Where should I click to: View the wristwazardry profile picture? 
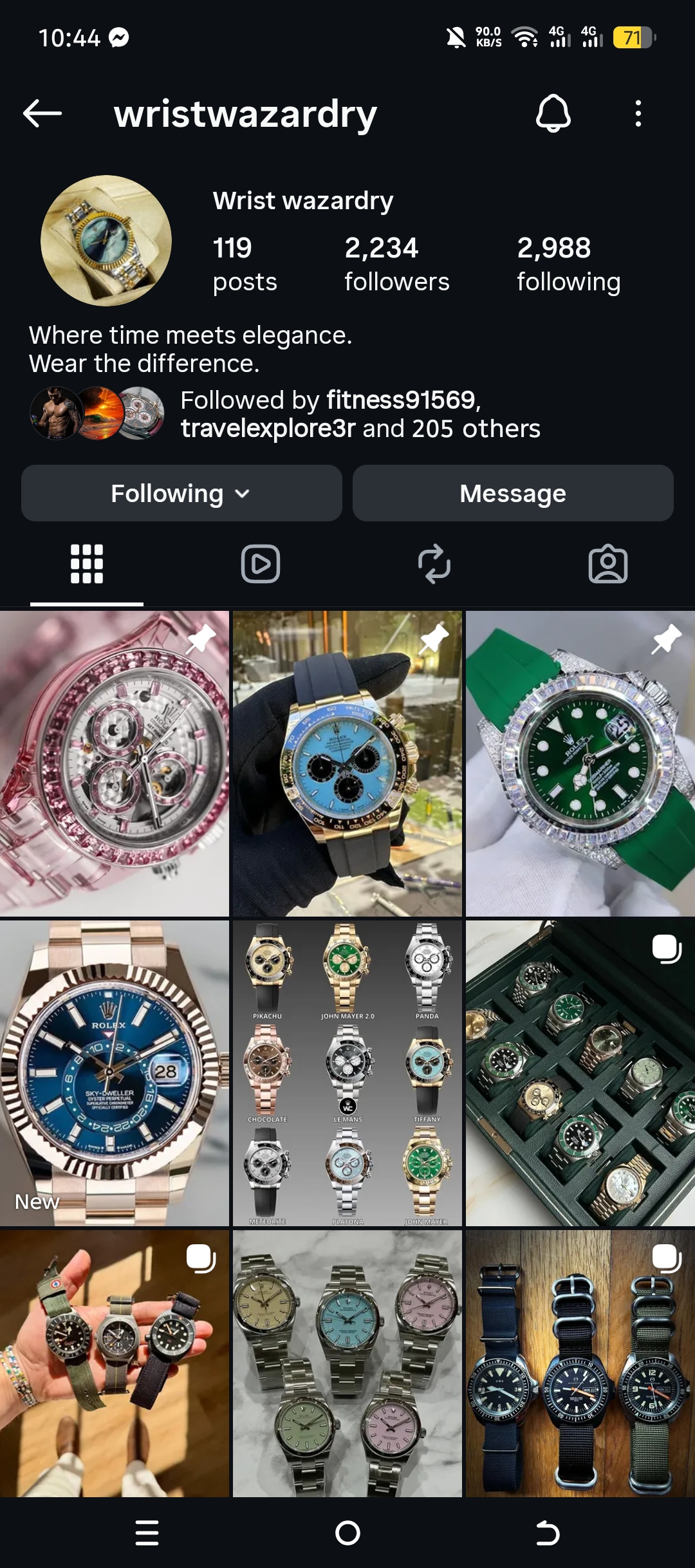point(106,241)
